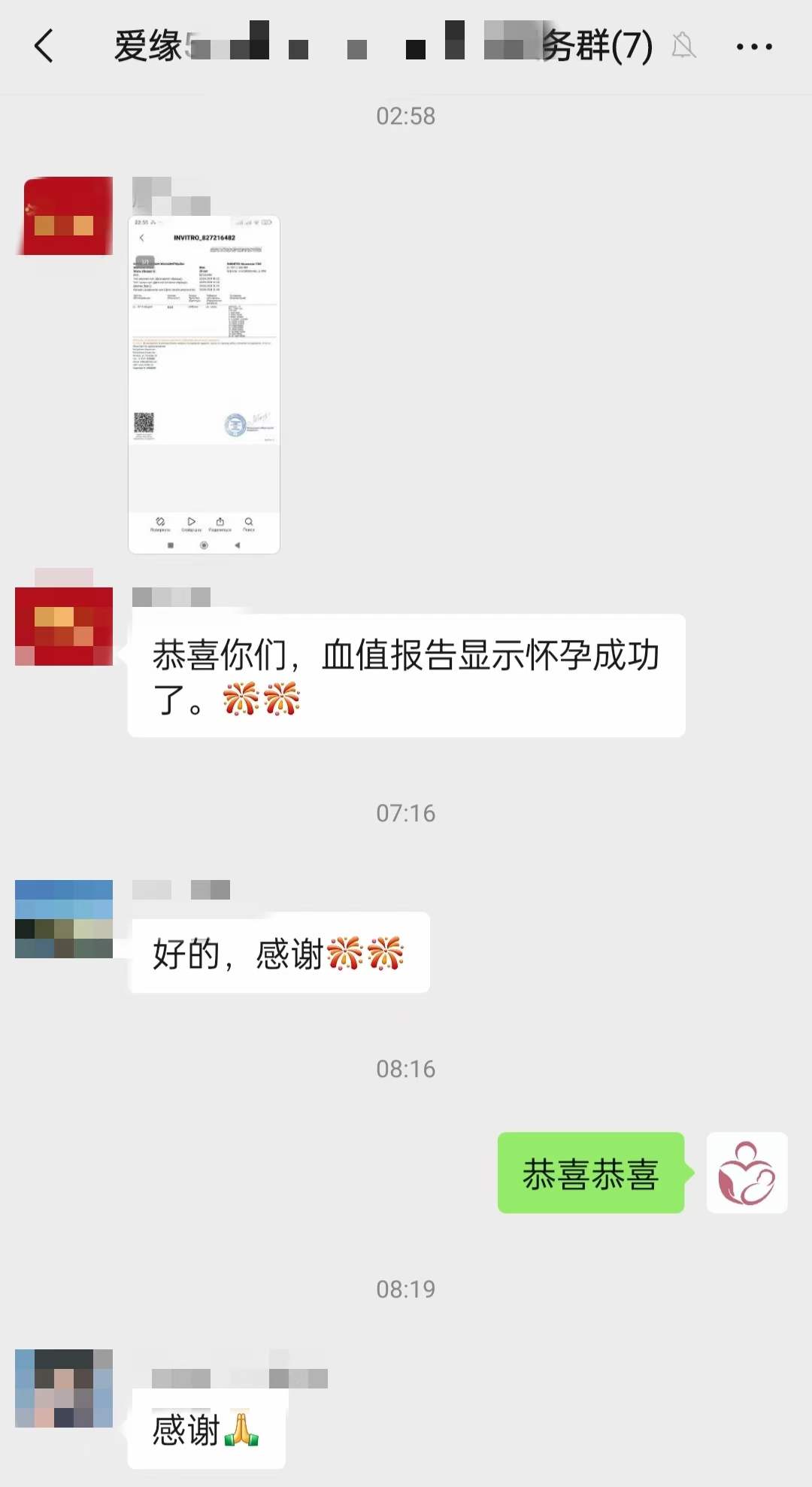
Task: Open avatar next to 好的，感谢 message
Action: [x=64, y=918]
